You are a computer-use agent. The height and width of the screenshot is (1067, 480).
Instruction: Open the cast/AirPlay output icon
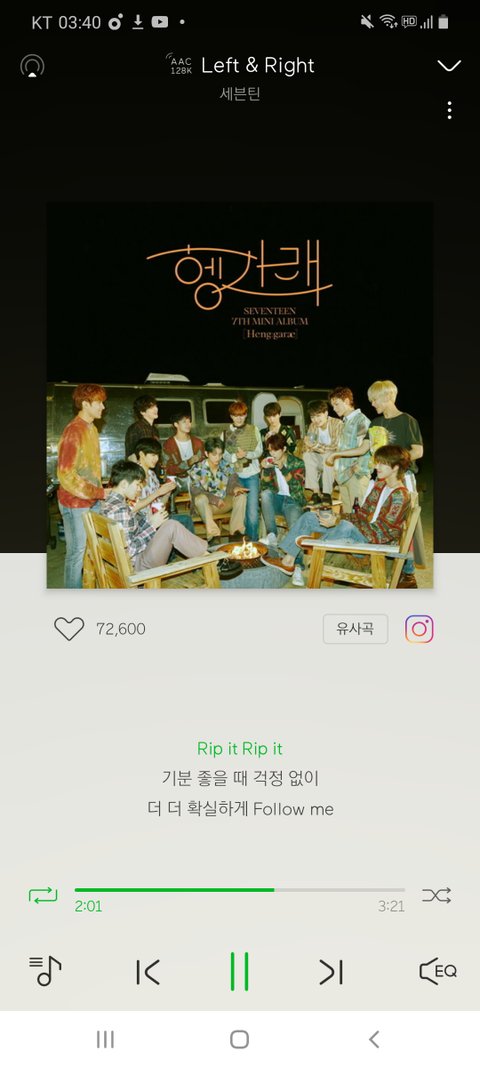[32, 65]
